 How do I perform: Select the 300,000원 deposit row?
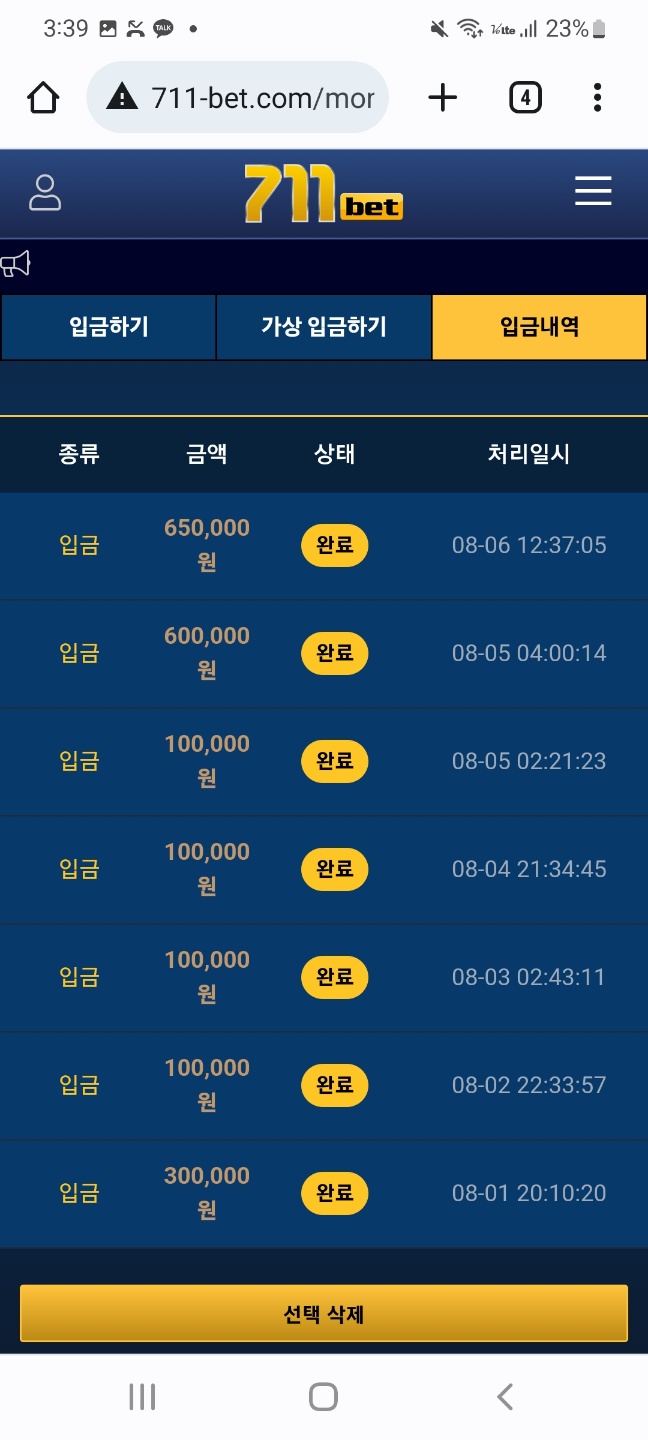pos(324,1194)
